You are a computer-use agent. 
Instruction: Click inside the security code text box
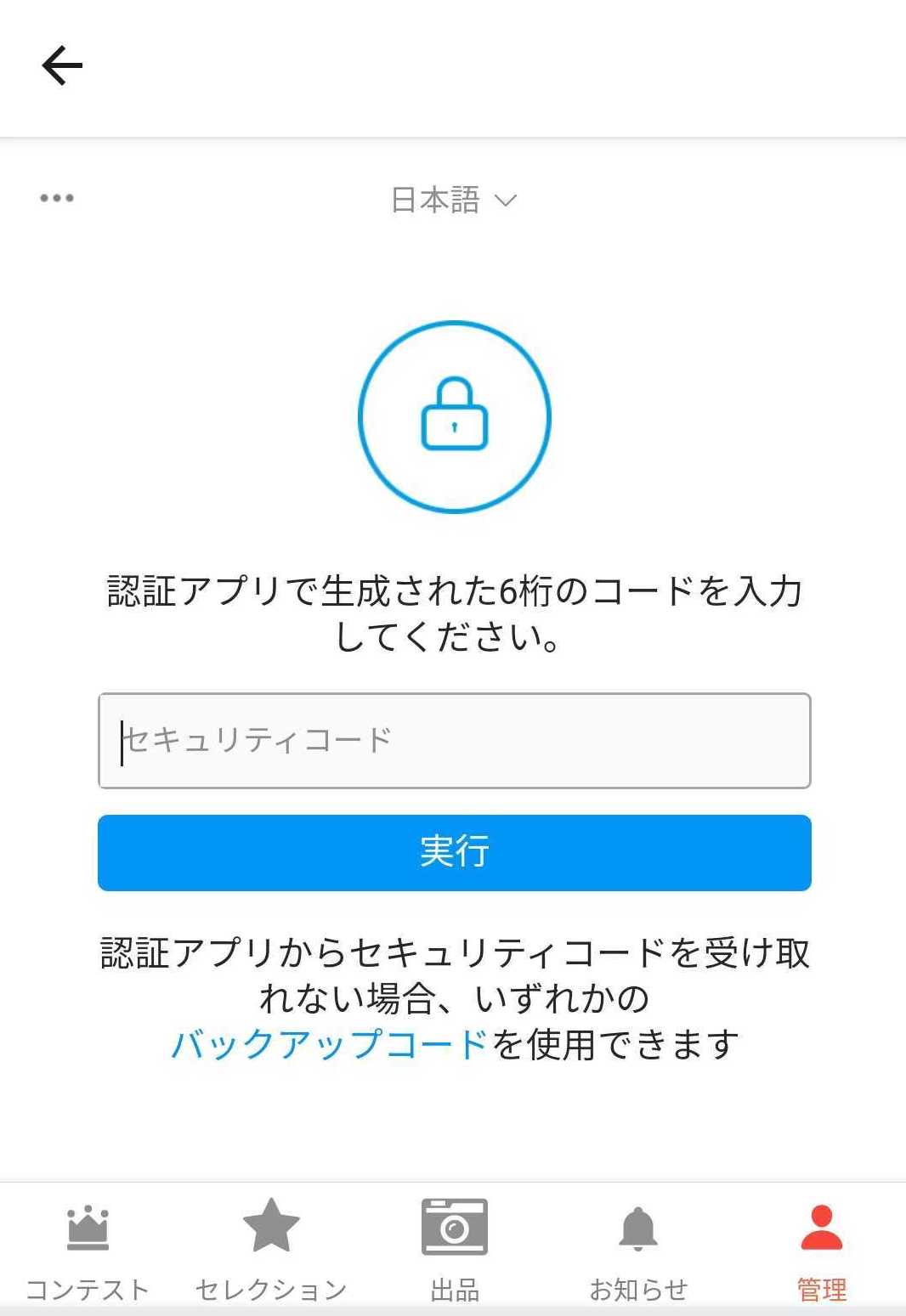(455, 739)
